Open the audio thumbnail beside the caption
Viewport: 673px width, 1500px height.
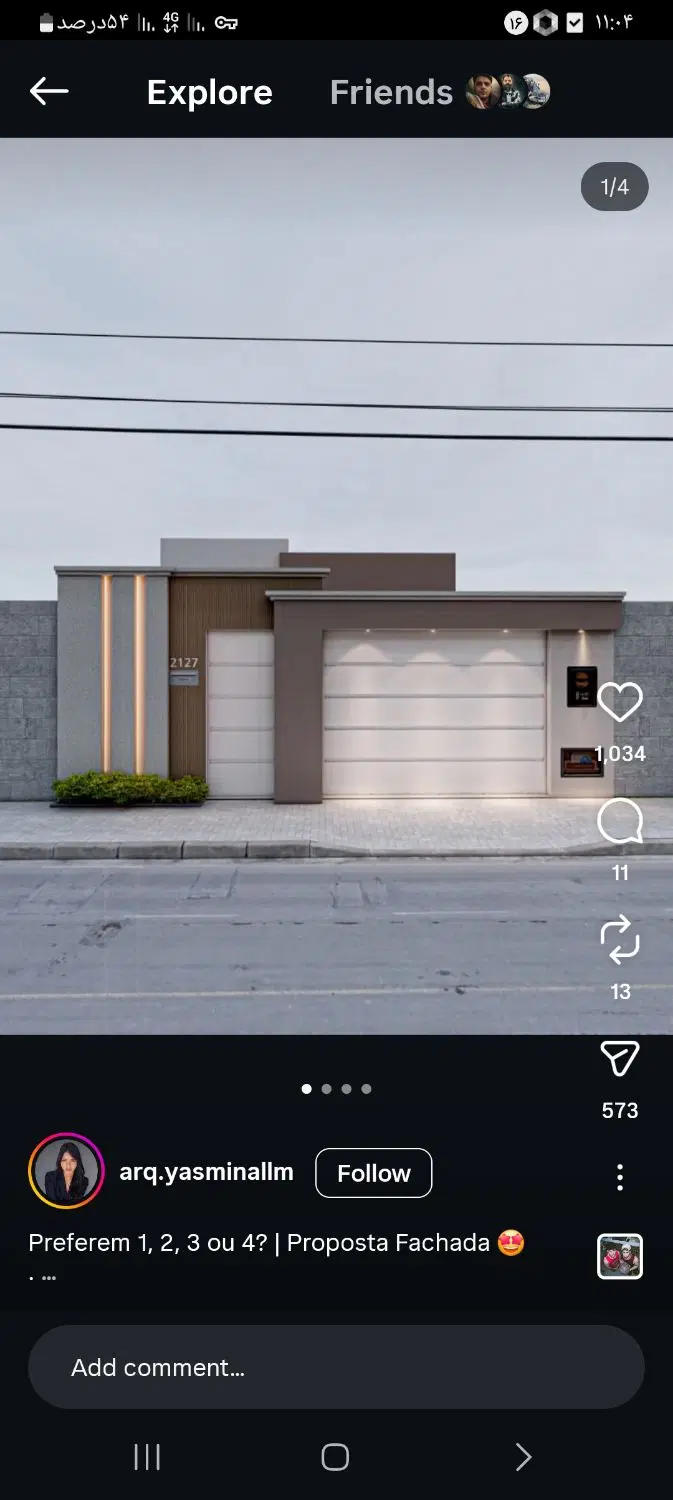pyautogui.click(x=620, y=1257)
